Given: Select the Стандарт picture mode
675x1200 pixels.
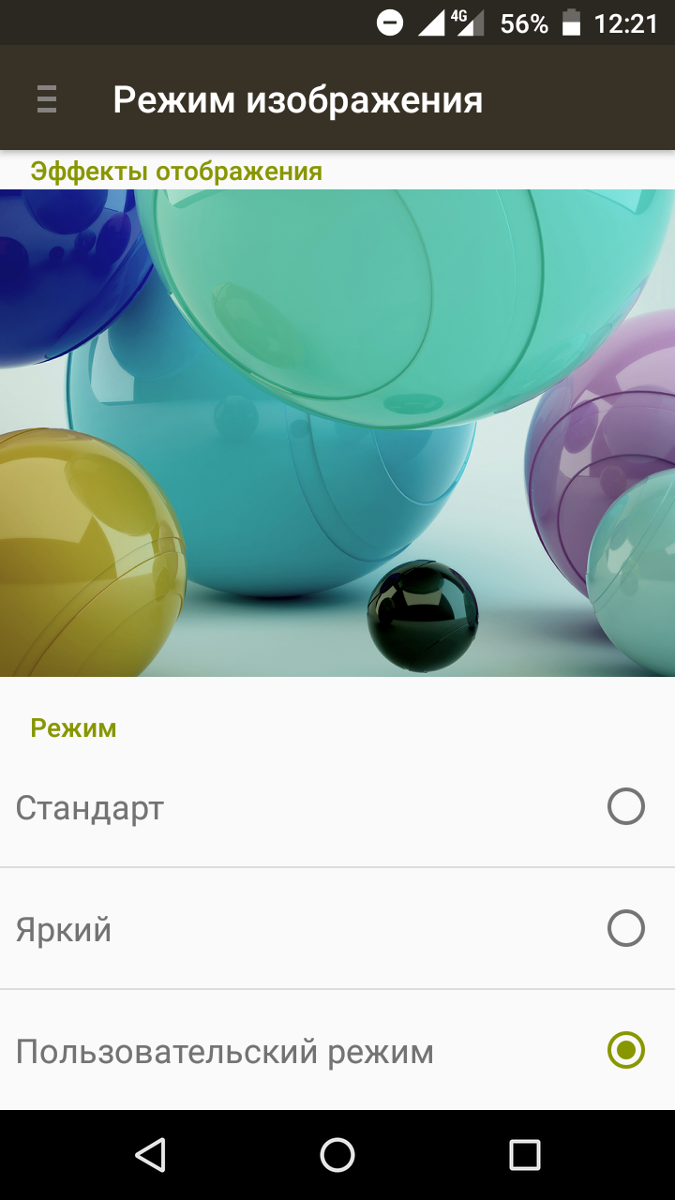Looking at the screenshot, I should point(337,807).
